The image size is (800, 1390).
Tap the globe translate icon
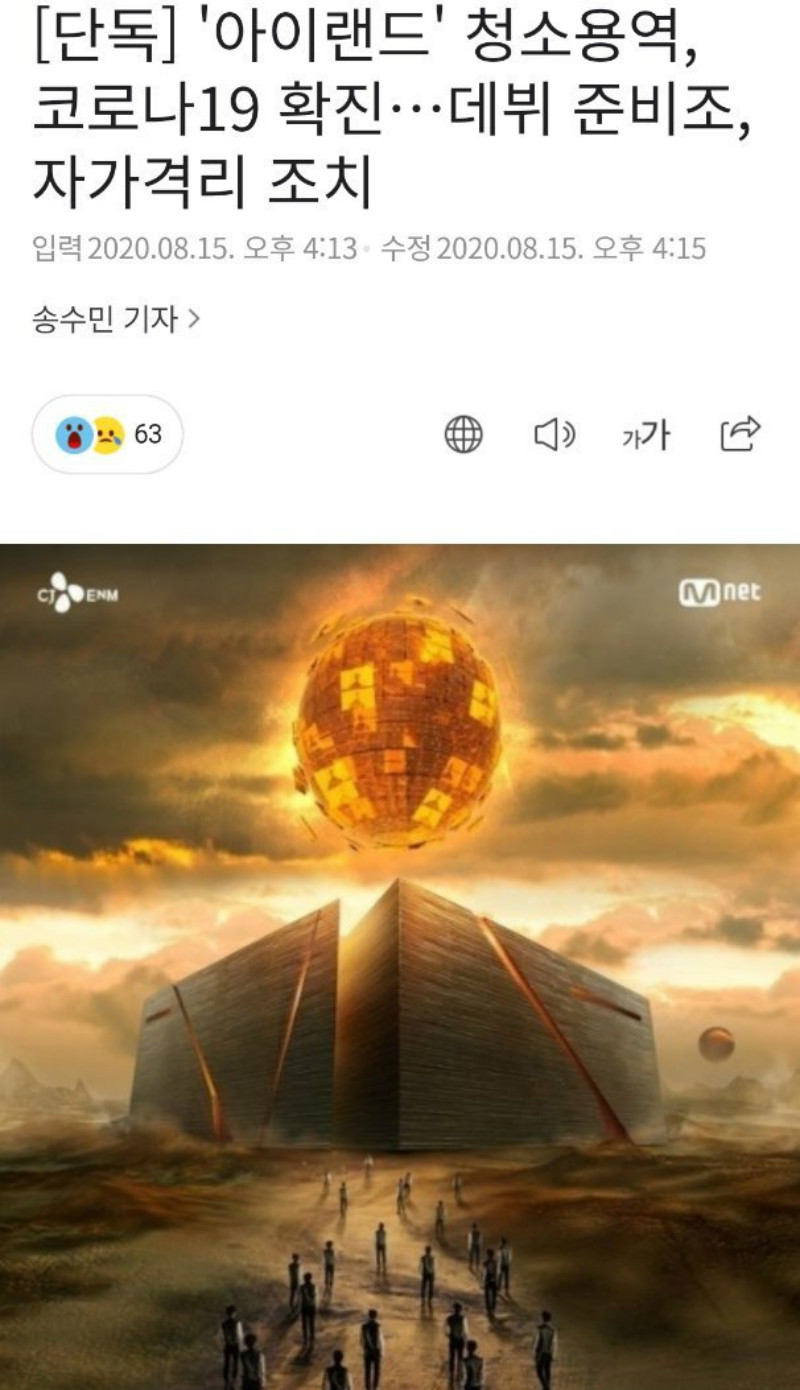pos(463,434)
